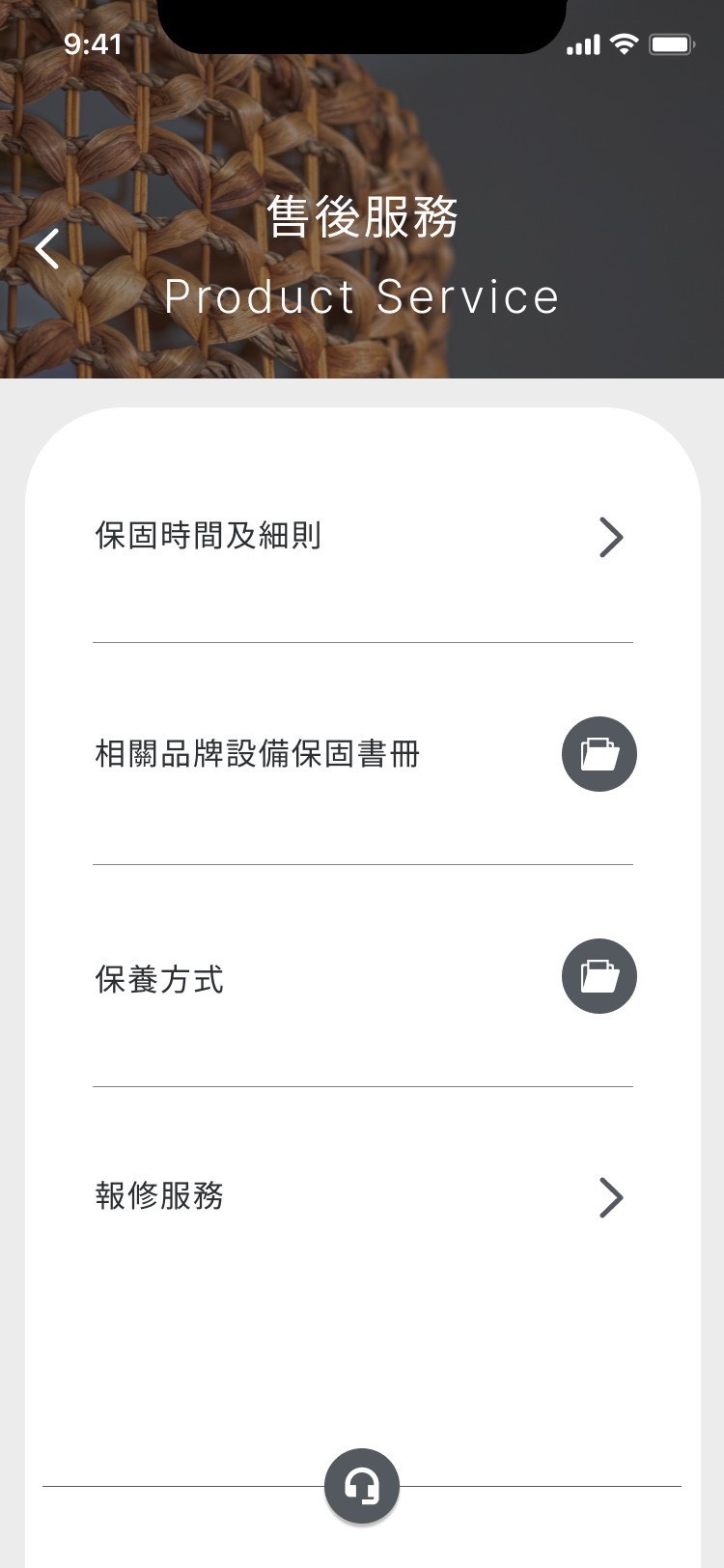724x1568 pixels.
Task: Contact customer support via headset button
Action: click(362, 1486)
